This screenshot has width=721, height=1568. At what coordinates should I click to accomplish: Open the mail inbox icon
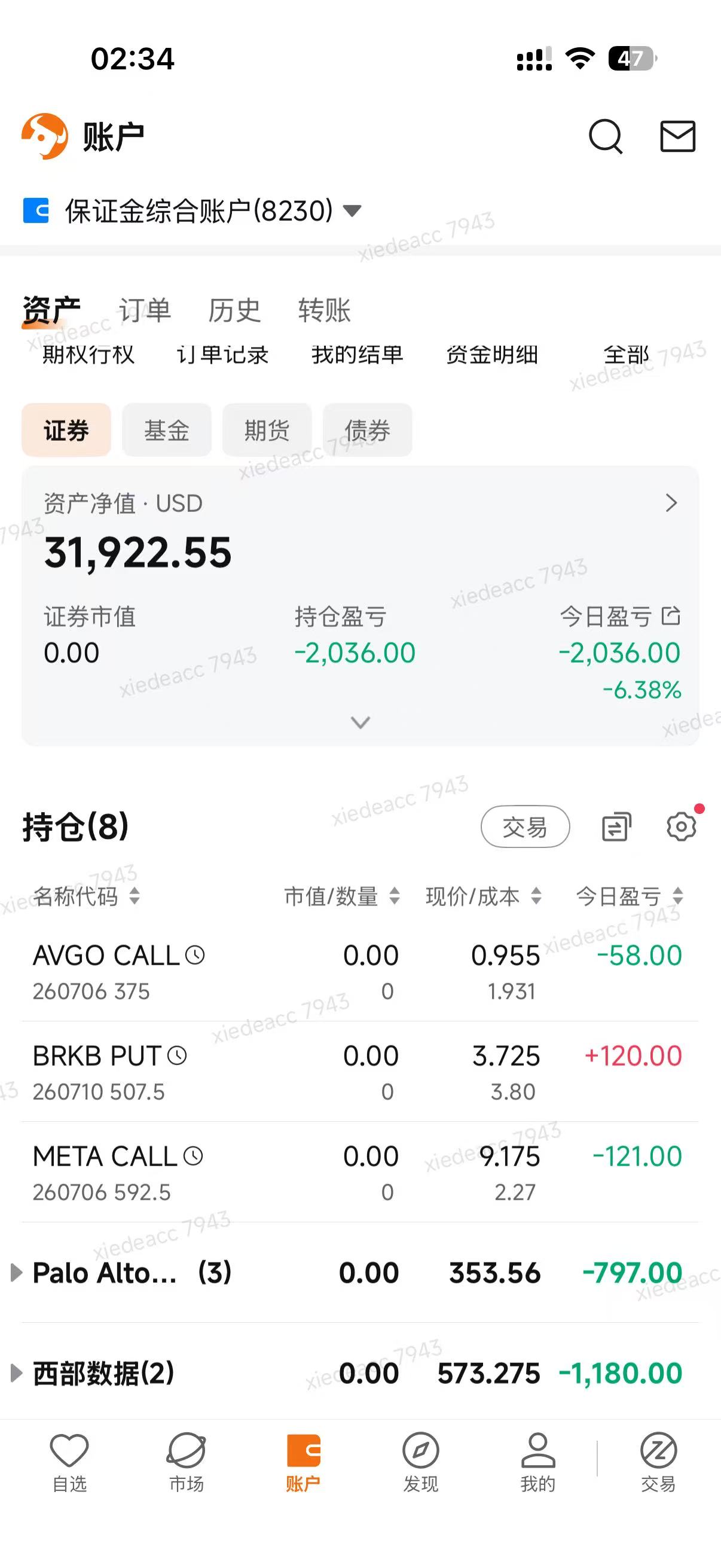point(678,136)
